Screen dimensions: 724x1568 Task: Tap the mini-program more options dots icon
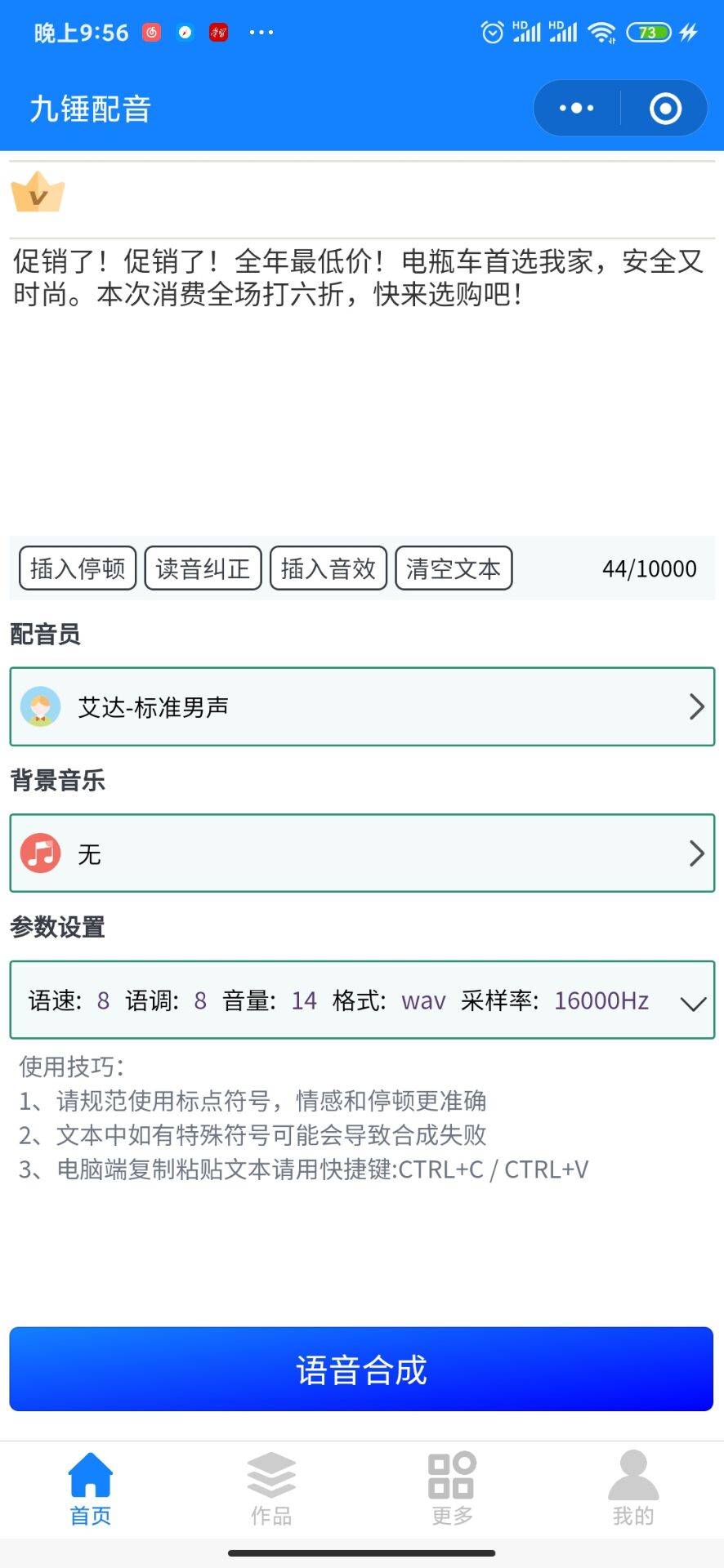[574, 107]
